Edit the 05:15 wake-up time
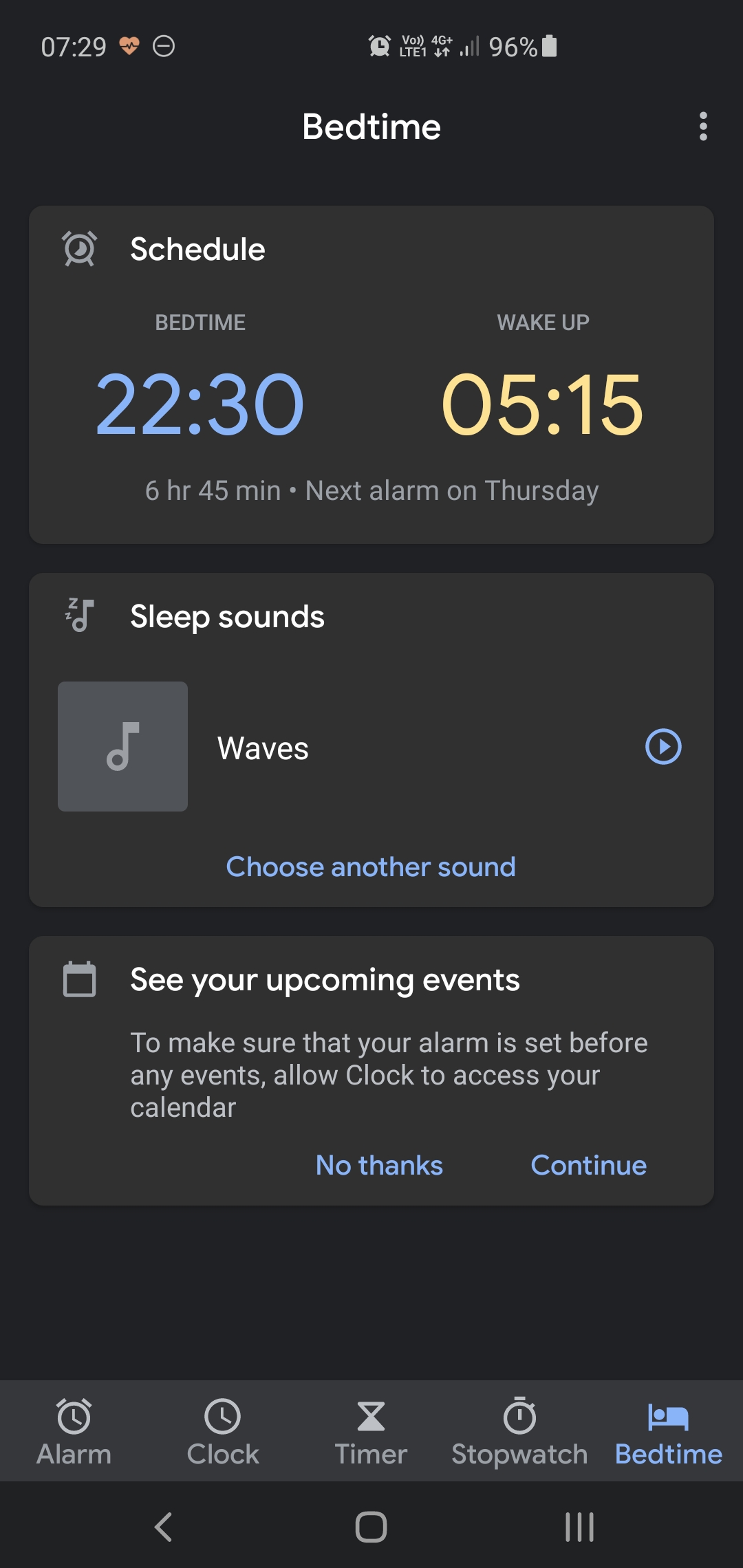Viewport: 743px width, 1568px height. 543,404
